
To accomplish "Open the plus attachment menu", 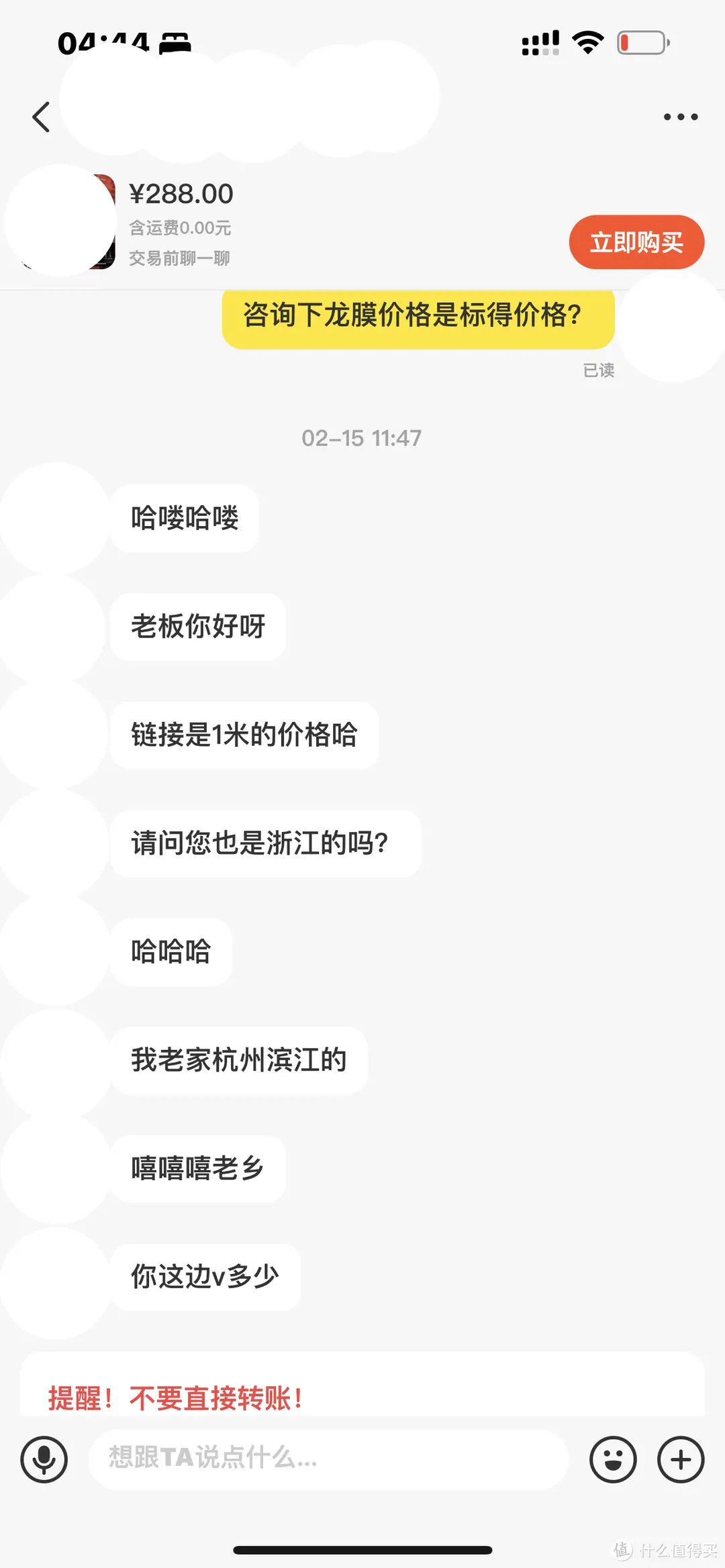I will click(x=681, y=1459).
